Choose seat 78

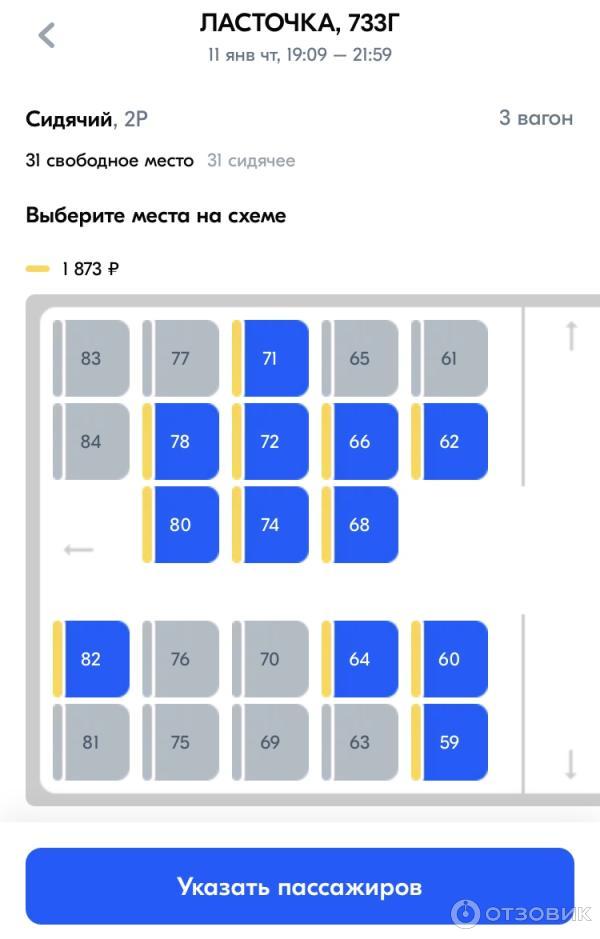181,441
